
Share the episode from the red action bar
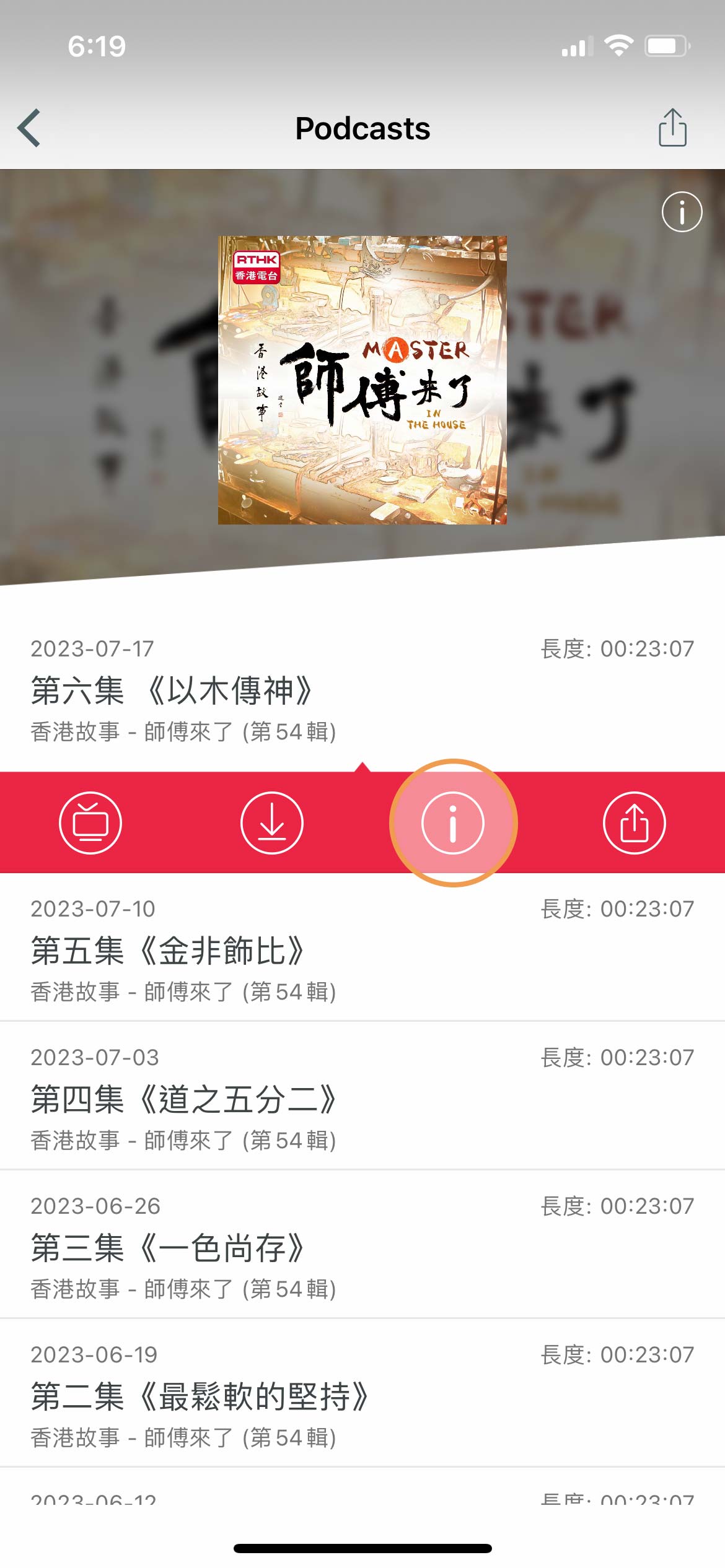click(634, 823)
